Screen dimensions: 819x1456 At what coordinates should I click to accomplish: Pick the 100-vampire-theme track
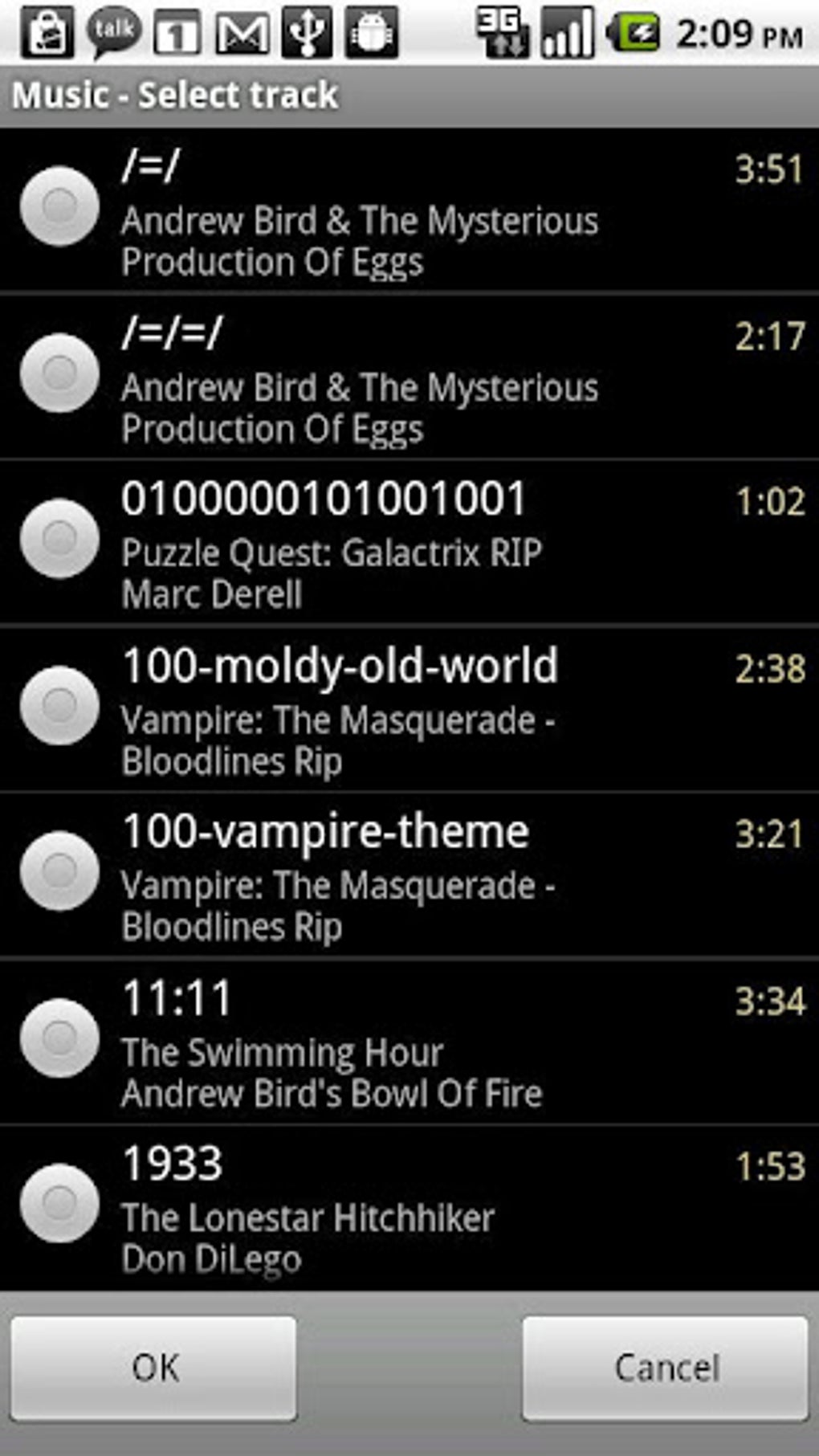pyautogui.click(x=409, y=875)
